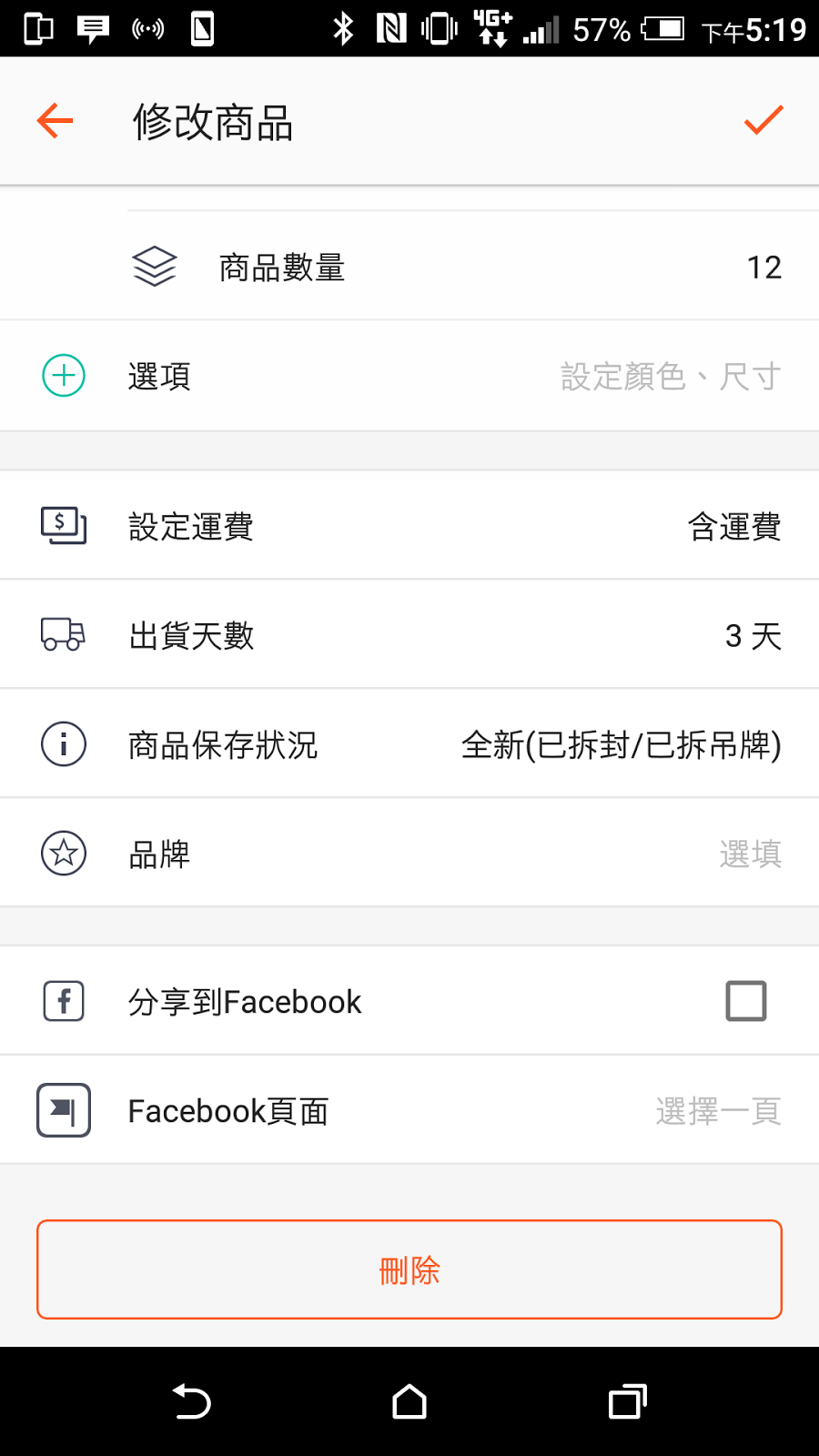Open 選項 to set color and size
The height and width of the screenshot is (1456, 819).
coord(409,376)
